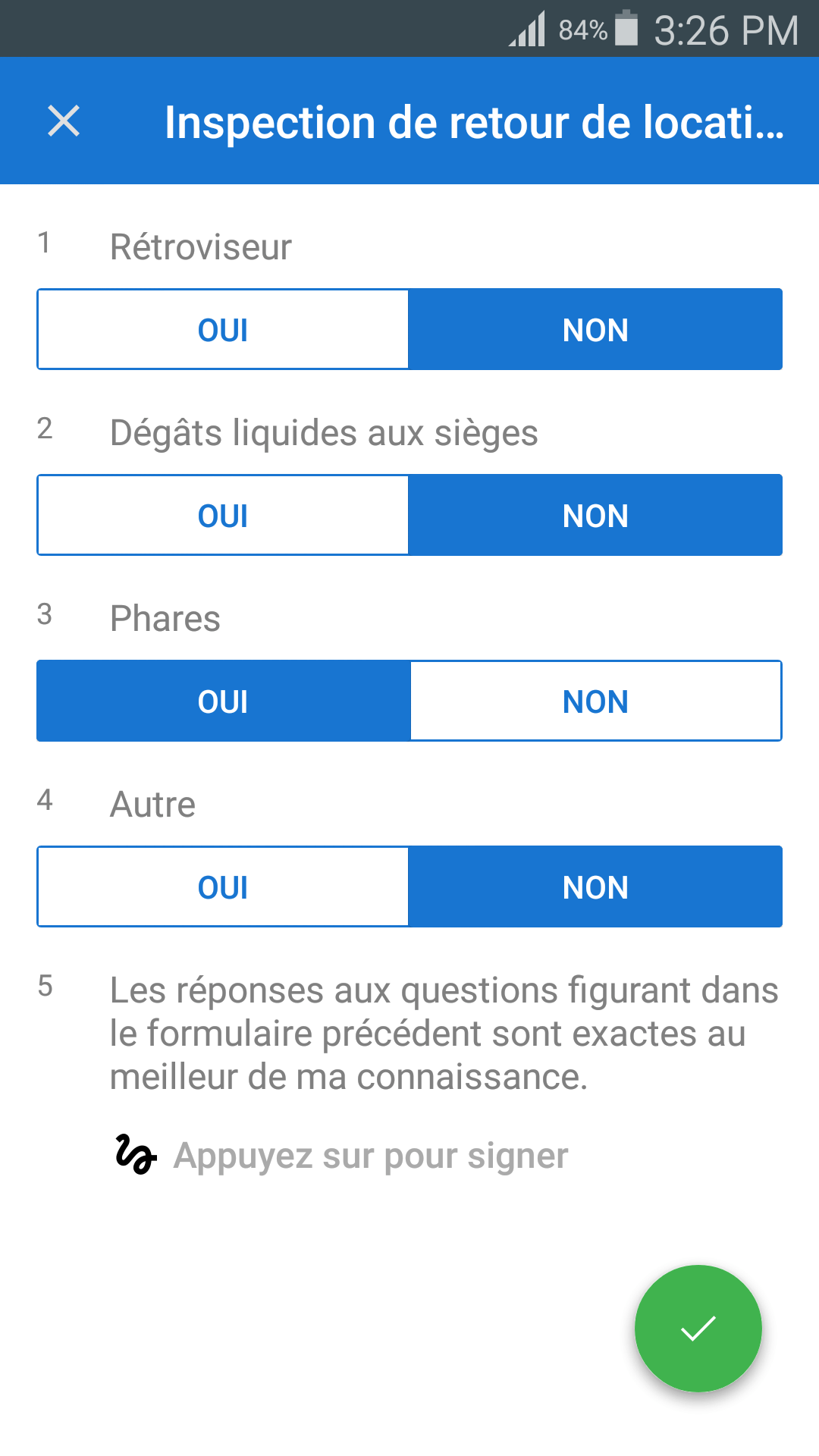Tap 'Appuyez sur pour signer' signature field
Image resolution: width=819 pixels, height=1456 pixels.
[x=341, y=1156]
